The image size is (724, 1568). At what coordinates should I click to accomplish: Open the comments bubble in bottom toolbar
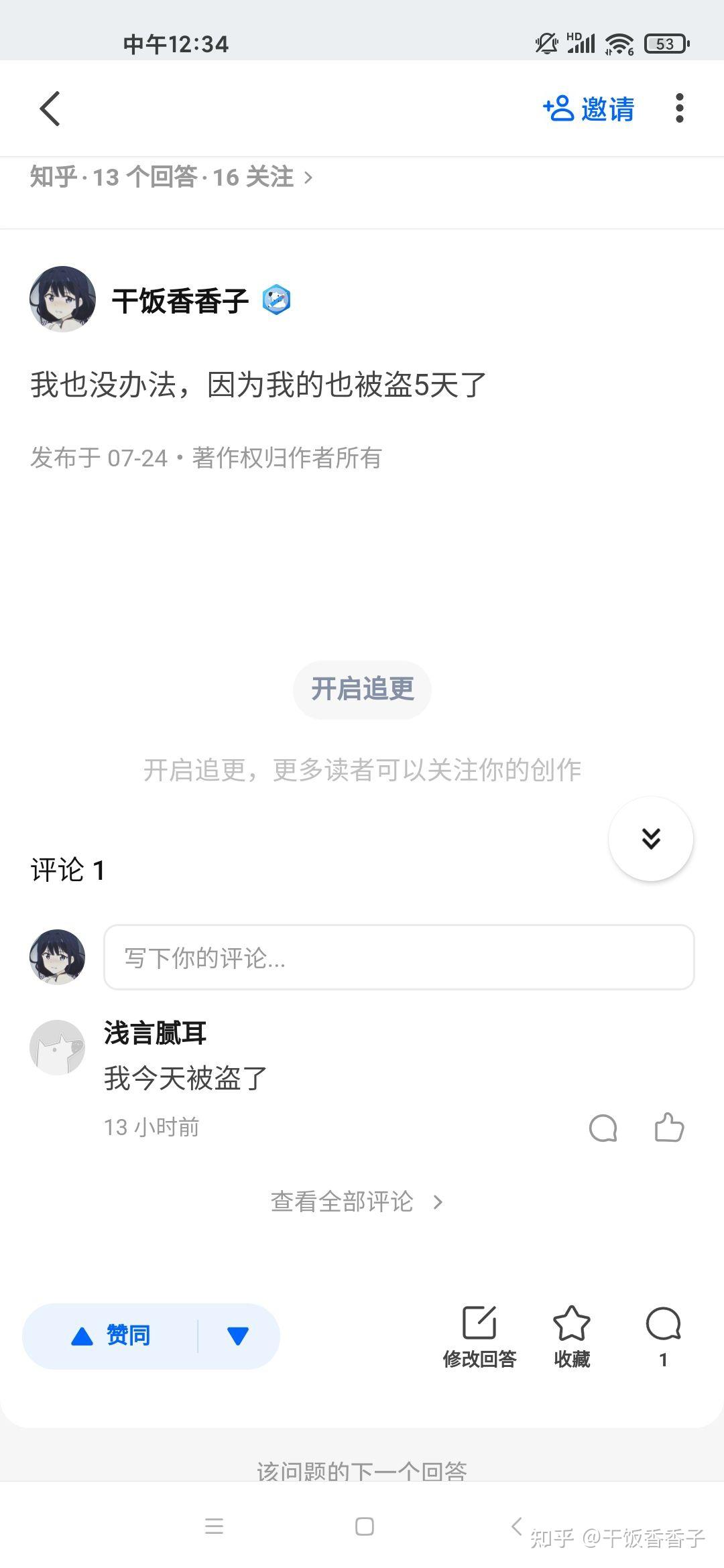tap(663, 1336)
